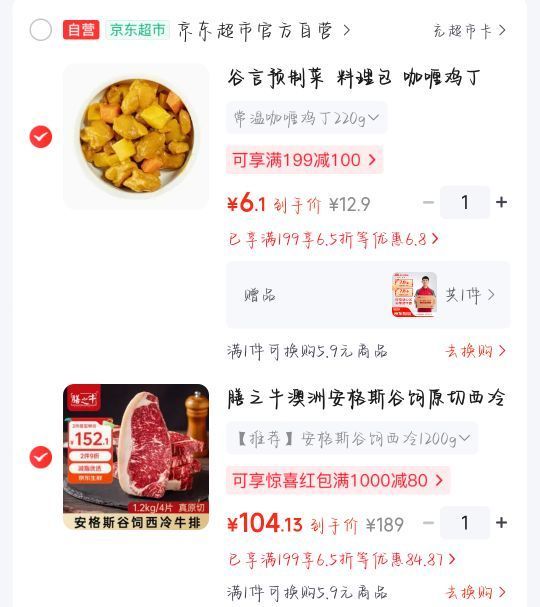Increase quantity of 西冷 steak
This screenshot has width=540, height=607.
(501, 523)
